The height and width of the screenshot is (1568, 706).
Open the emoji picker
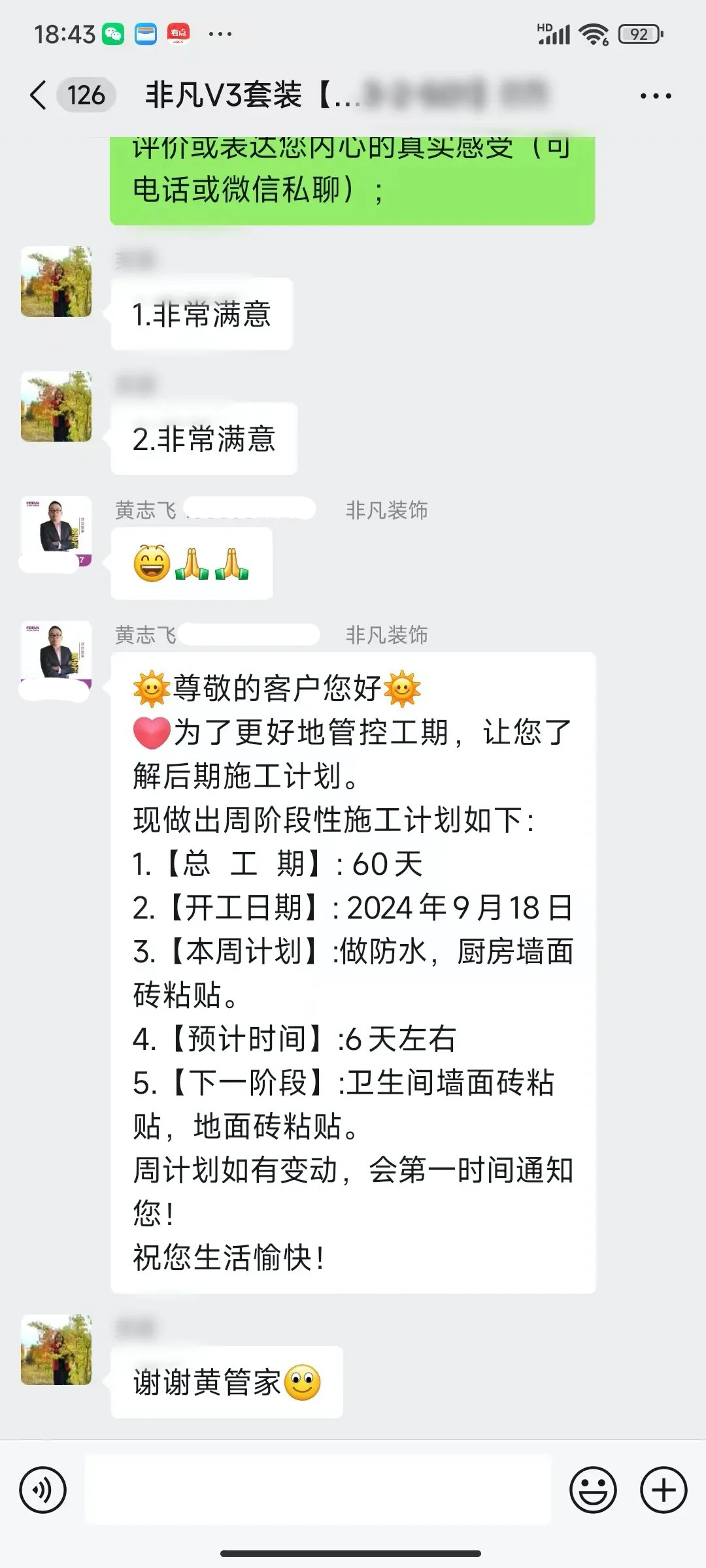pyautogui.click(x=593, y=1490)
